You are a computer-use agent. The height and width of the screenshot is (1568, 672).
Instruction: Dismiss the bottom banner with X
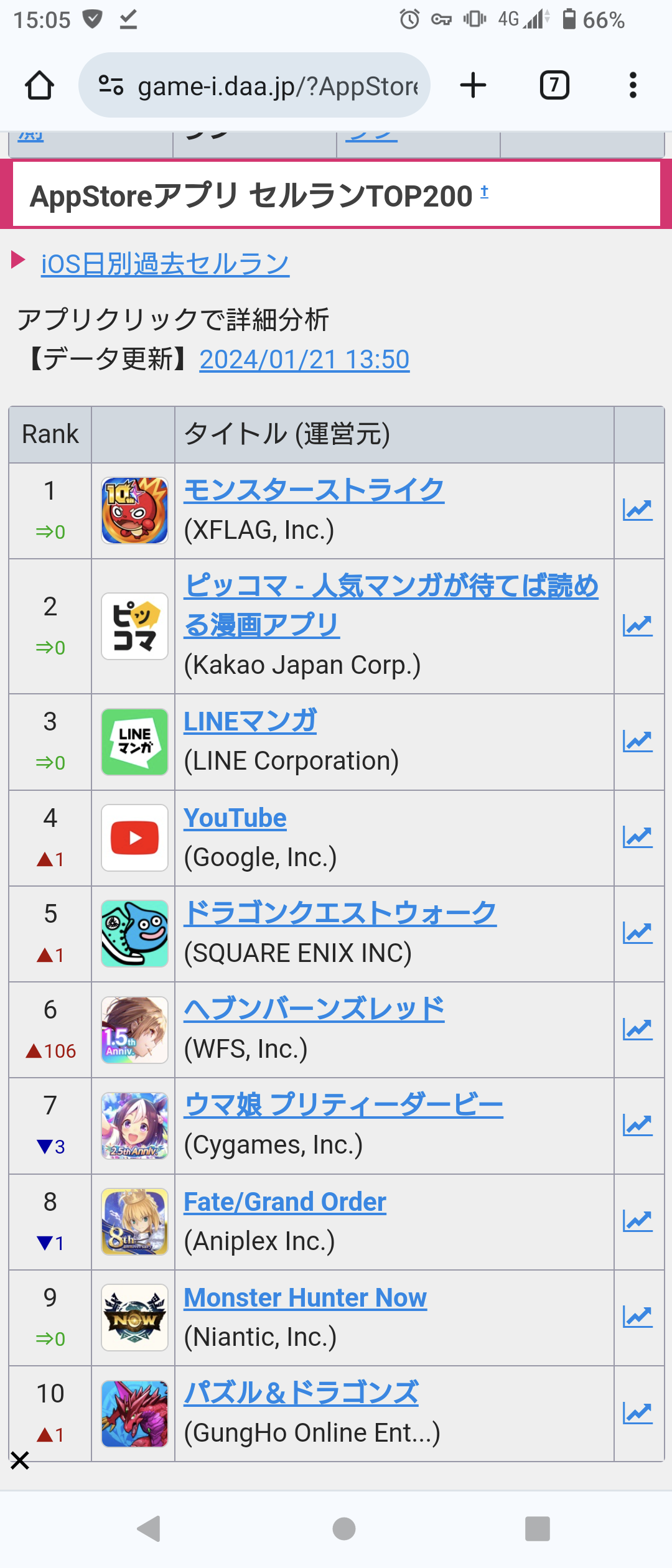pyautogui.click(x=20, y=1460)
